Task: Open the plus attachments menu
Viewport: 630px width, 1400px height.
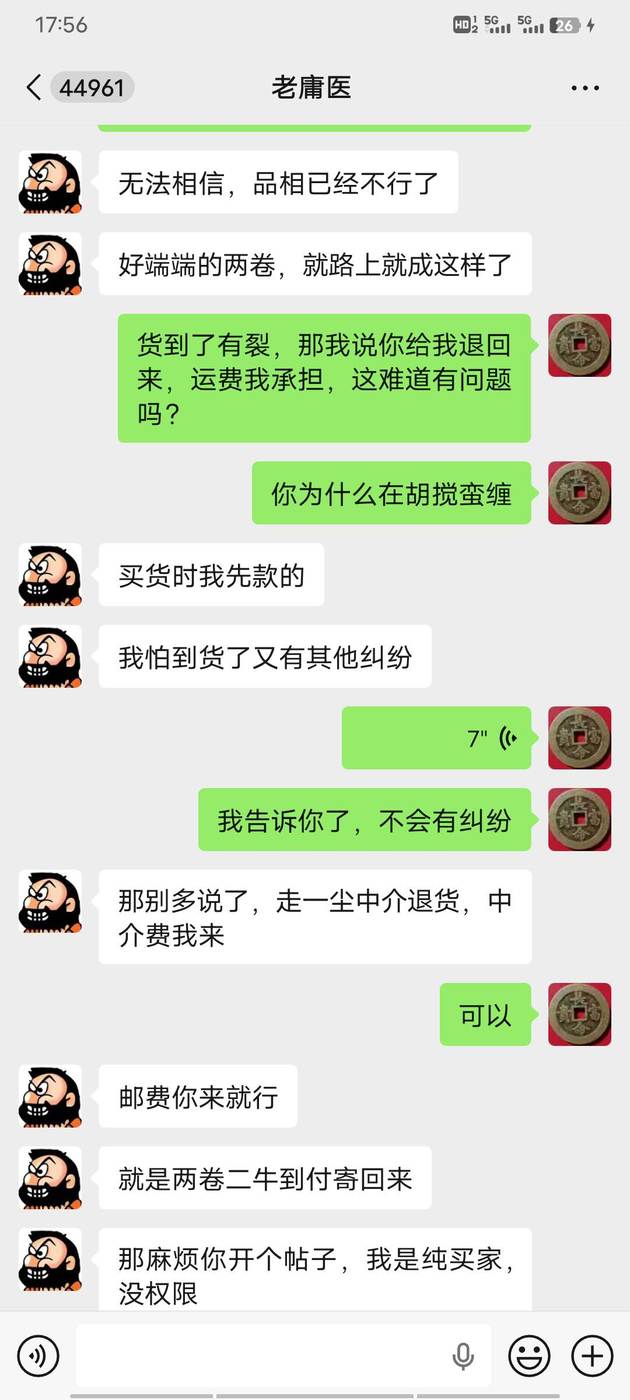Action: click(592, 1356)
